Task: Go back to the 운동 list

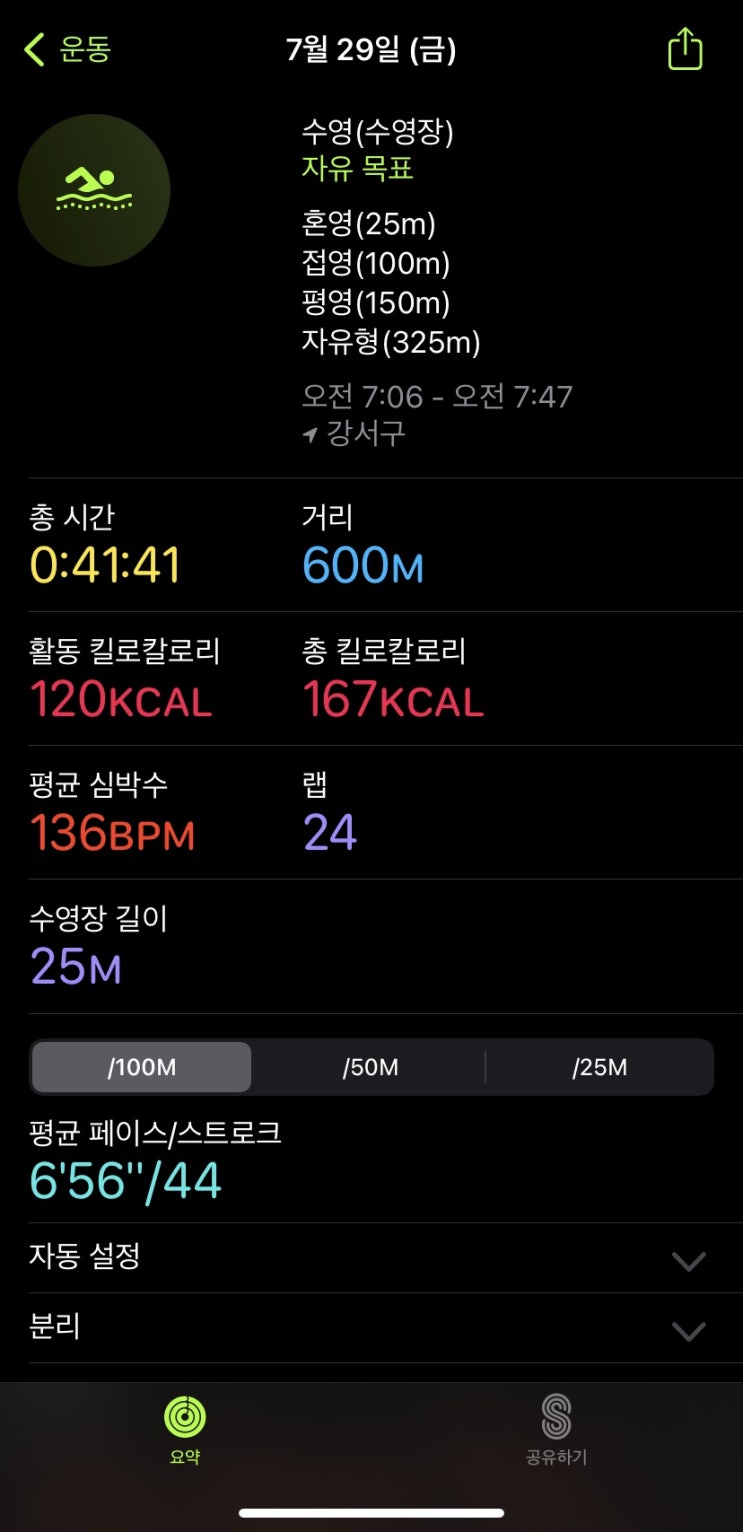Action: [67, 49]
